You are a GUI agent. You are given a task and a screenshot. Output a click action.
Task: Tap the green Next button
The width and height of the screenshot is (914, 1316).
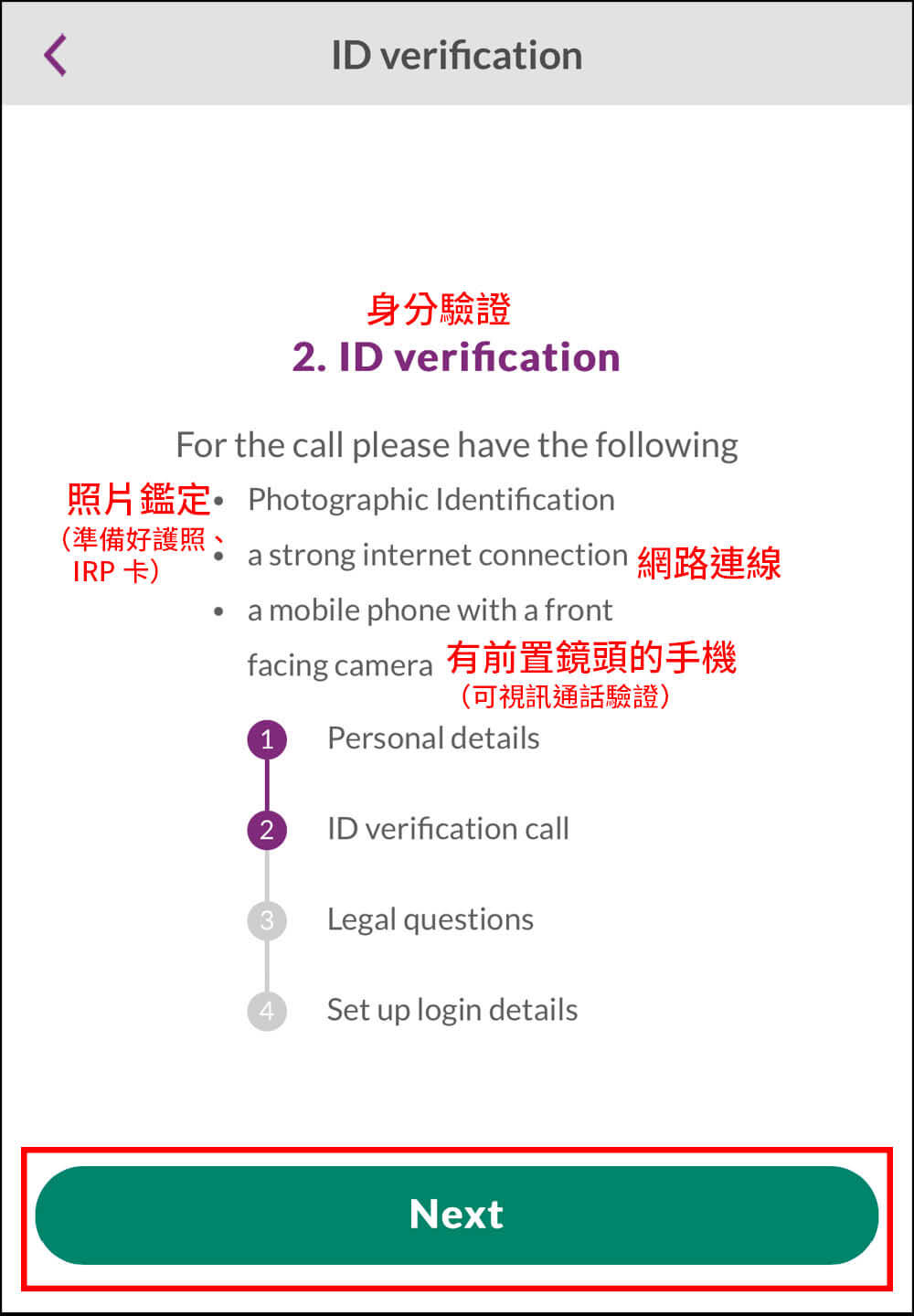pos(456,1215)
